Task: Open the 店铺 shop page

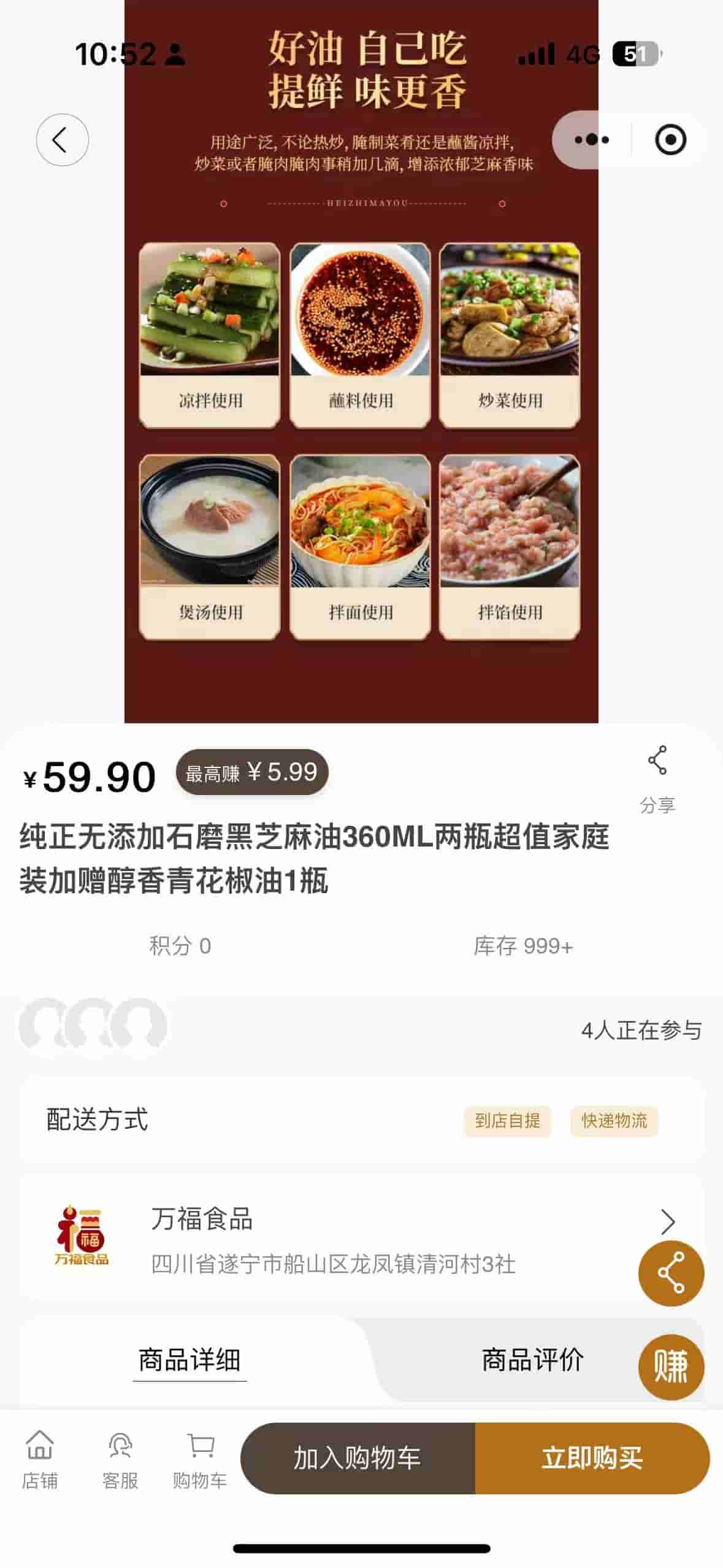Action: click(40, 1458)
